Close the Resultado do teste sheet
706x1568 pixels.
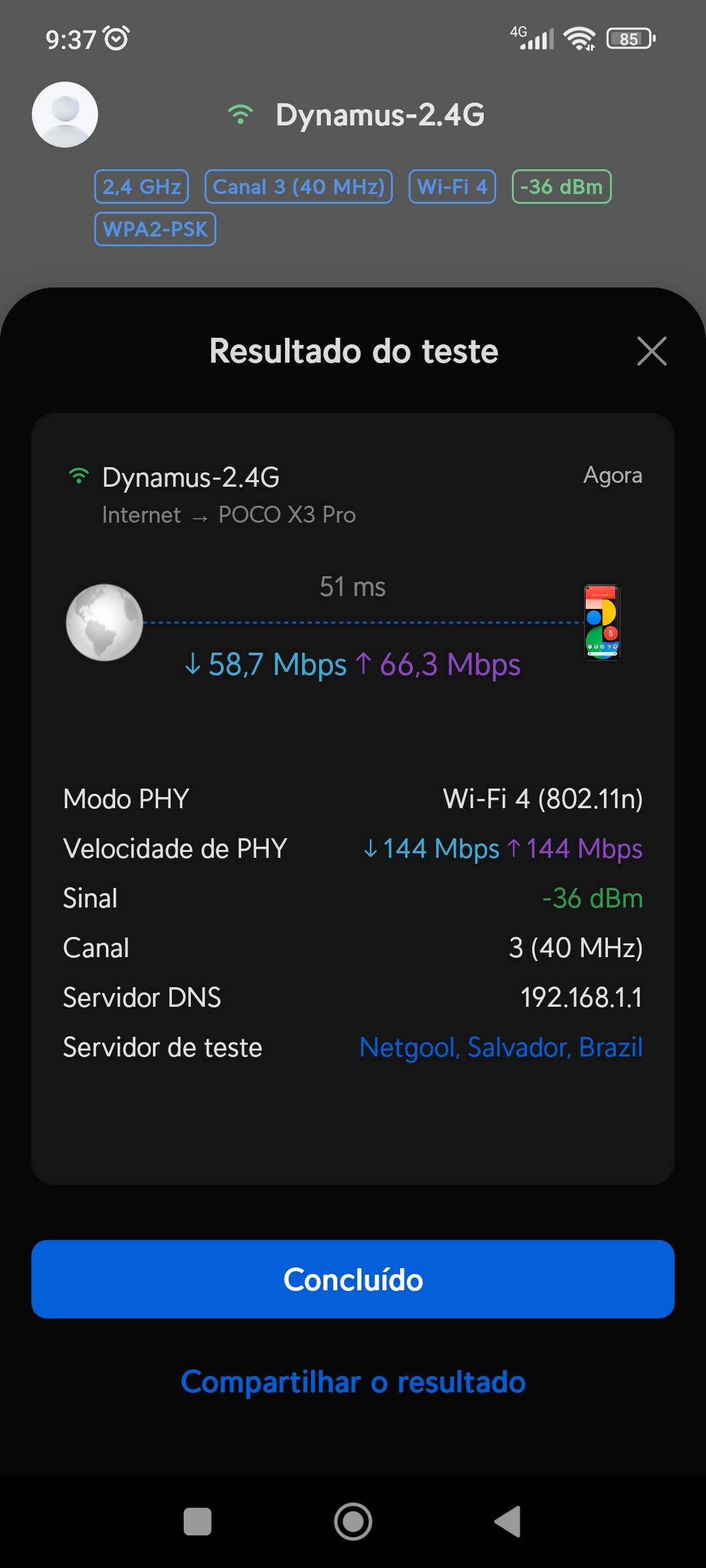tap(652, 351)
